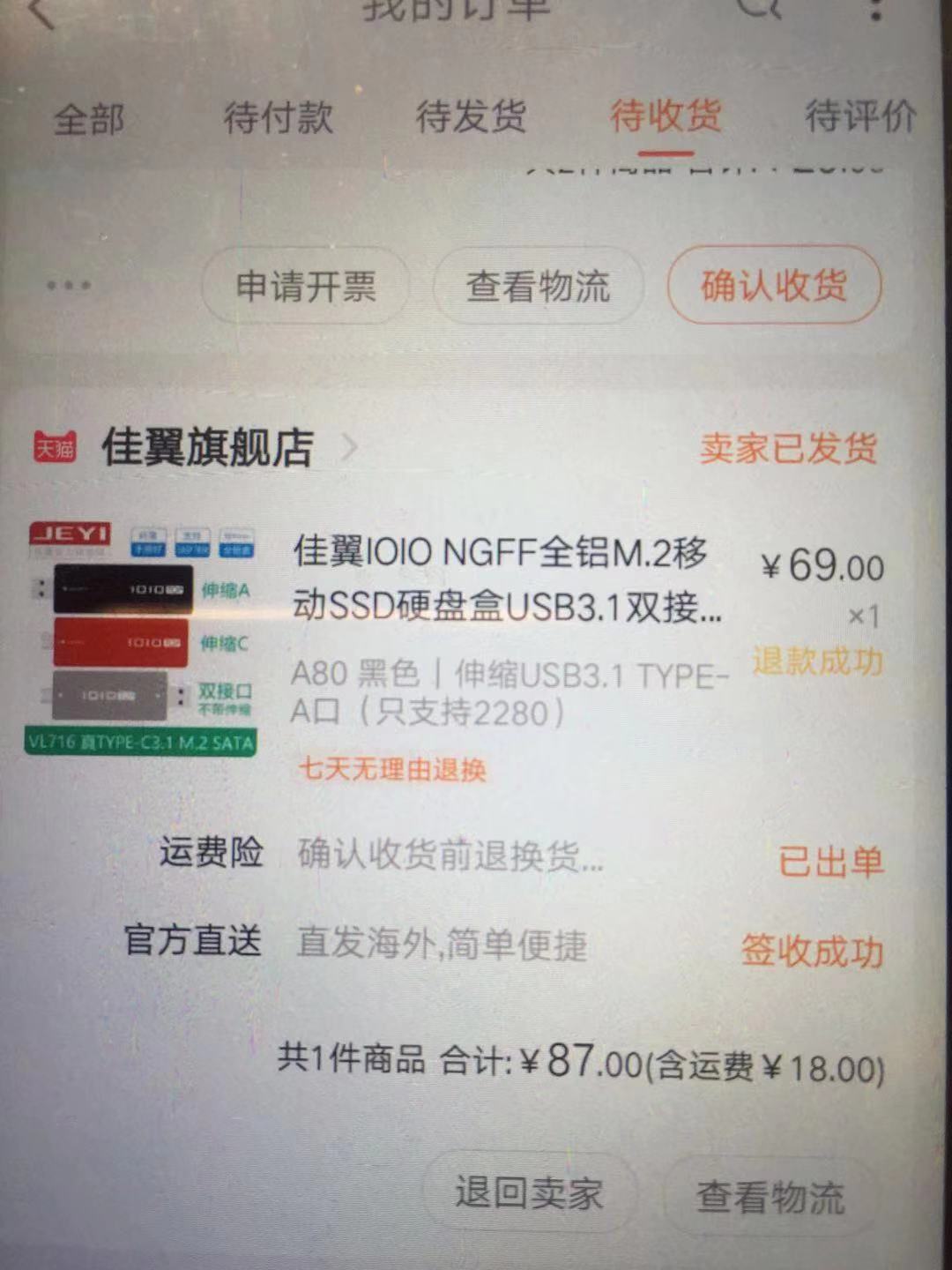Screen dimensions: 952x1270
Task: Go back using the top-left arrow
Action: [x=41, y=12]
